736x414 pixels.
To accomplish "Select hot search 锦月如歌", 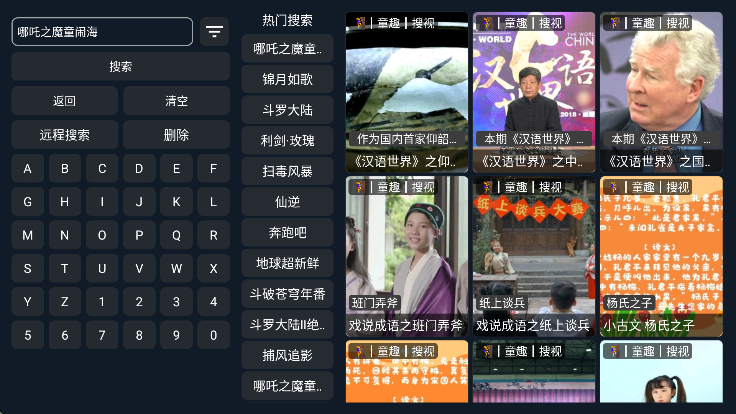I will (x=287, y=79).
